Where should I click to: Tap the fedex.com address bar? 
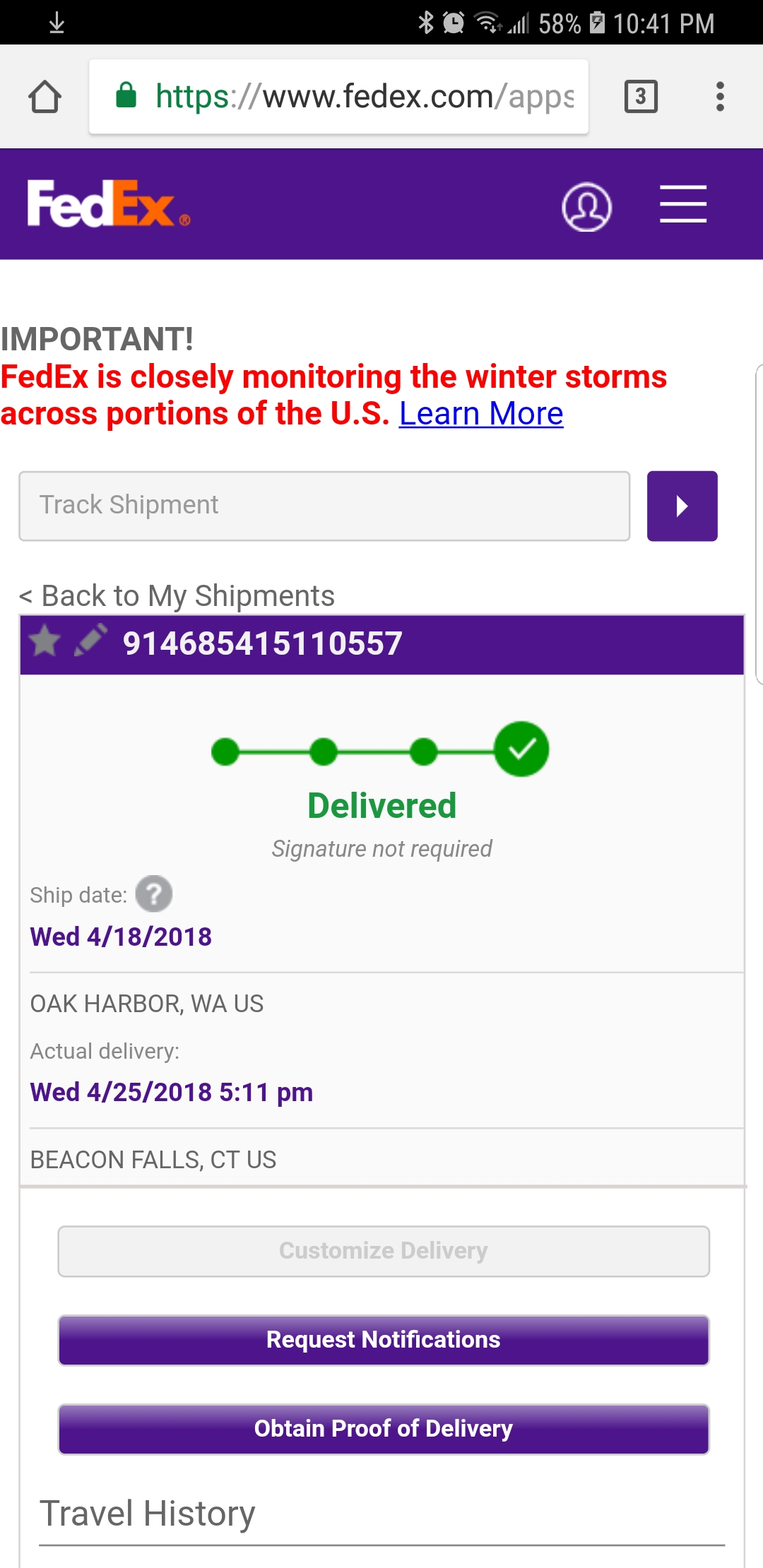338,97
